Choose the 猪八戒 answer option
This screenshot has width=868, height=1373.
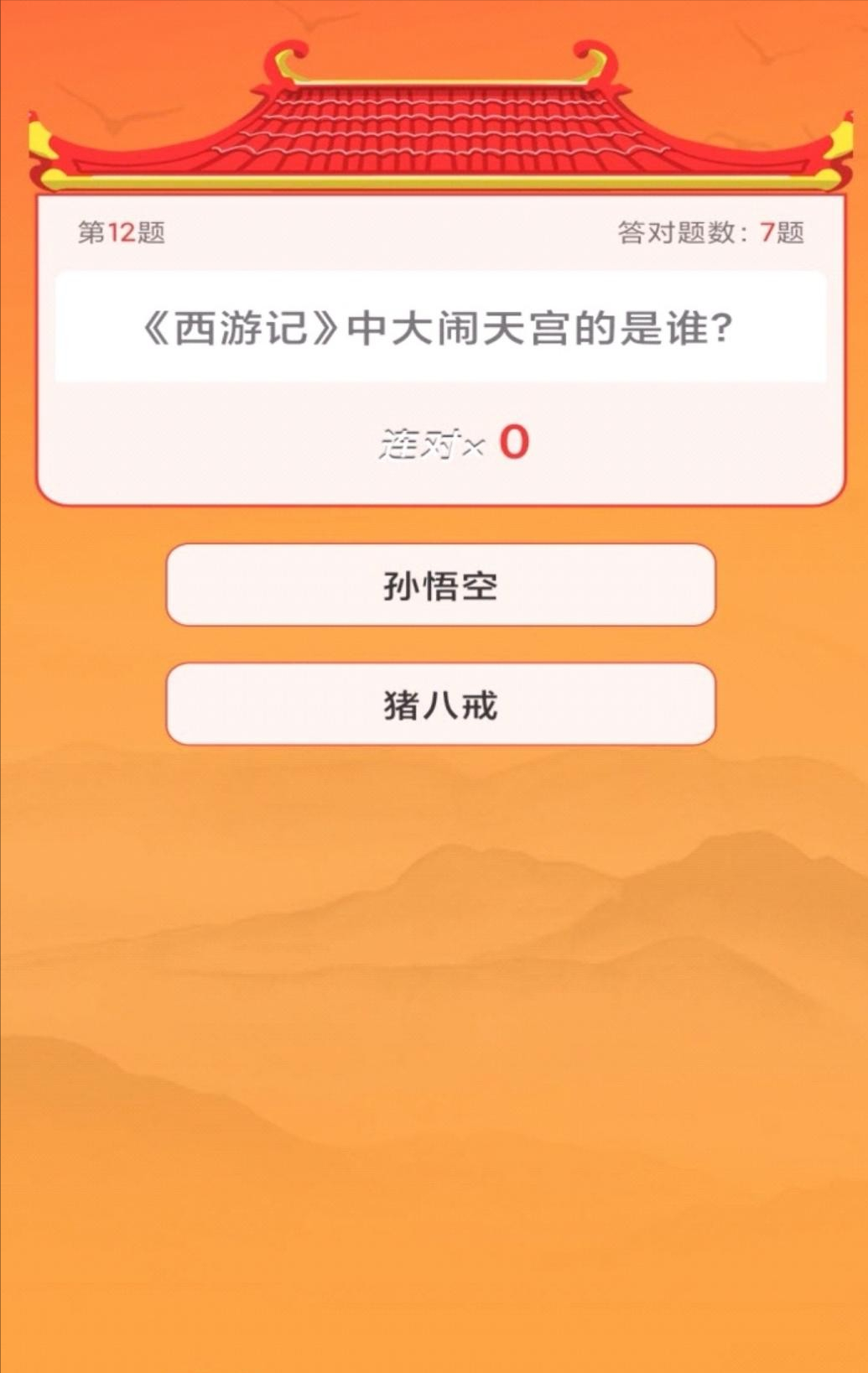coord(440,704)
